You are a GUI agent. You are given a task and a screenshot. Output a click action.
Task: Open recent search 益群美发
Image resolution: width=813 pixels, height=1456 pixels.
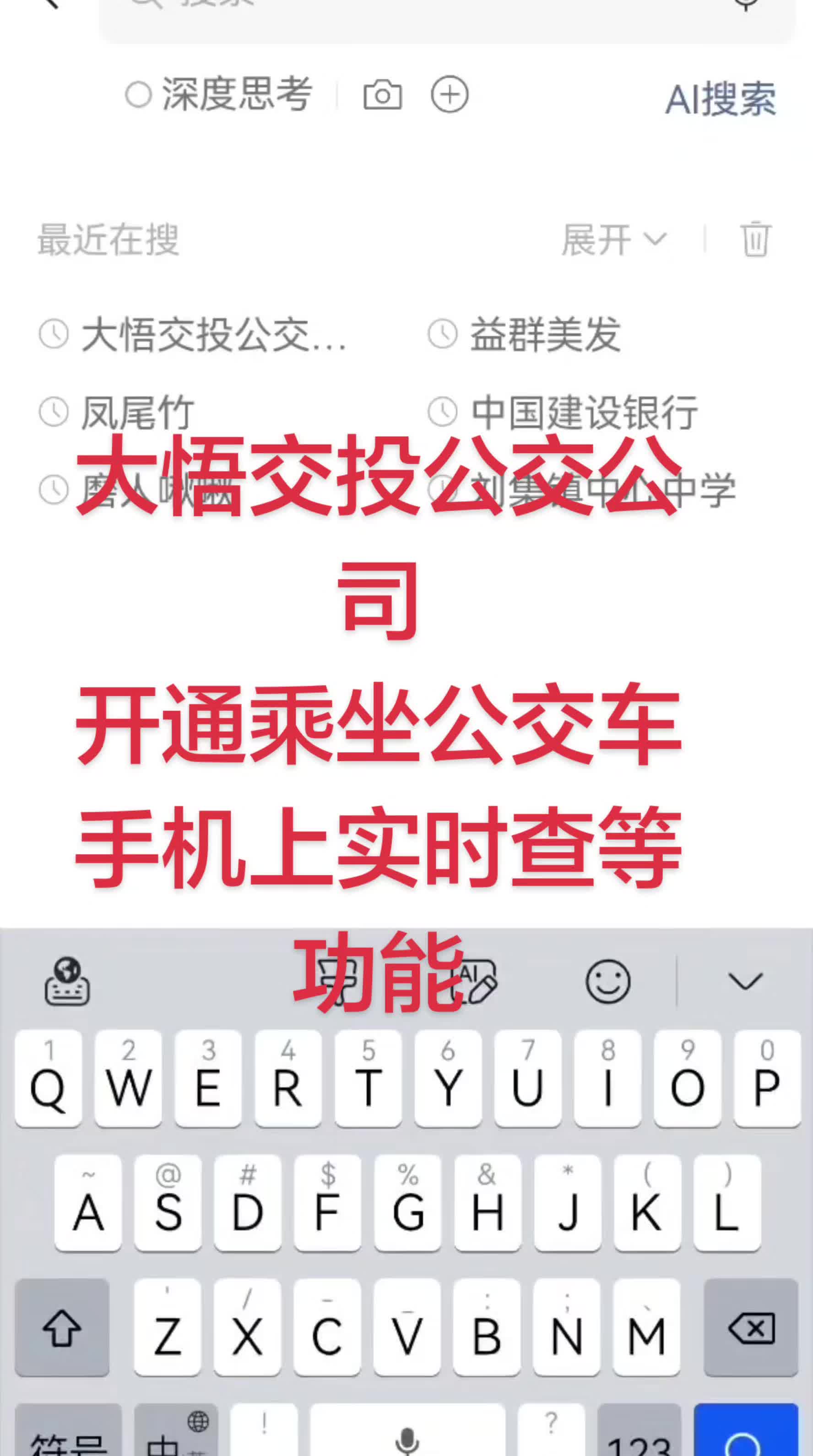click(x=545, y=334)
